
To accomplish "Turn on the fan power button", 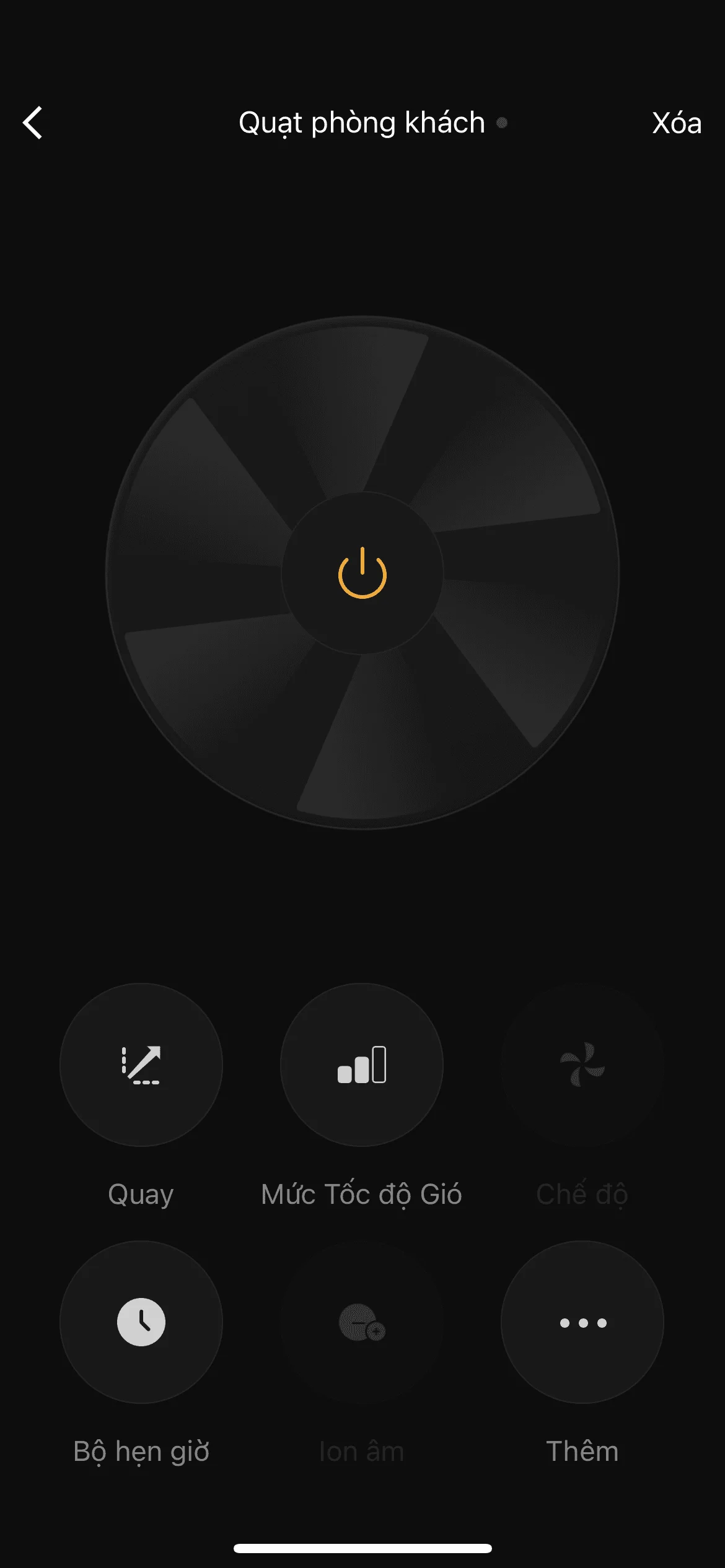I will coord(362,573).
